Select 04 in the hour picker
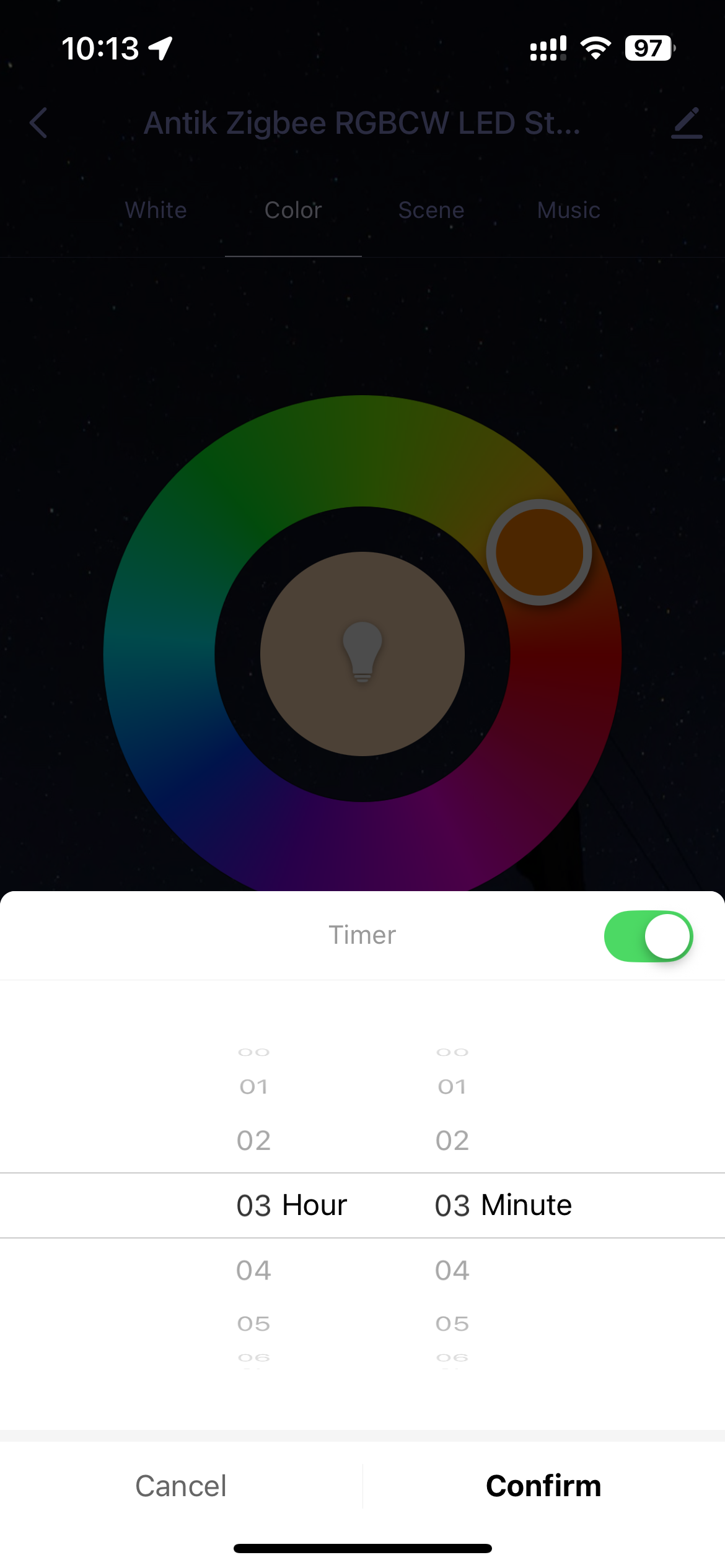 point(253,1270)
